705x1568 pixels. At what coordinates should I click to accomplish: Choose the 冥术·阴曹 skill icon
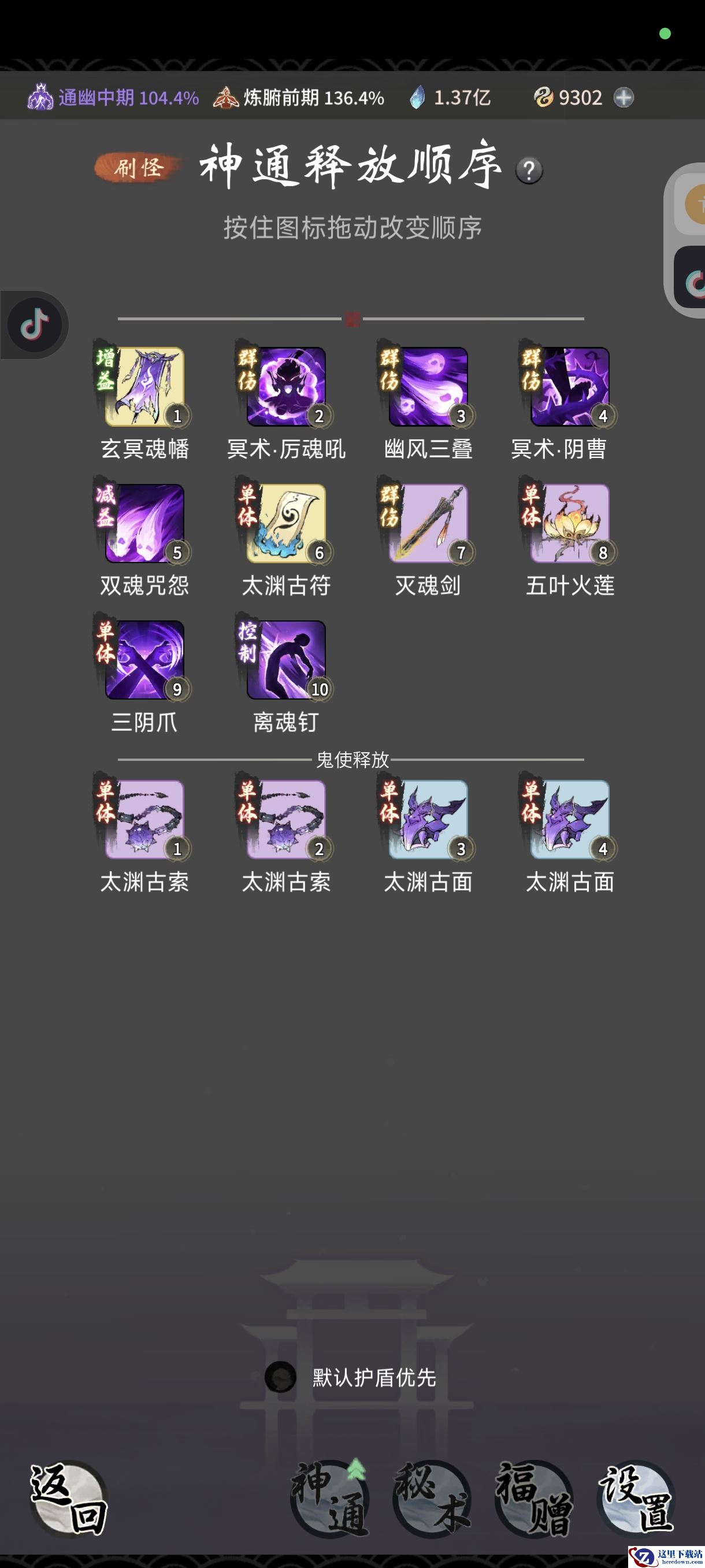pyautogui.click(x=570, y=387)
